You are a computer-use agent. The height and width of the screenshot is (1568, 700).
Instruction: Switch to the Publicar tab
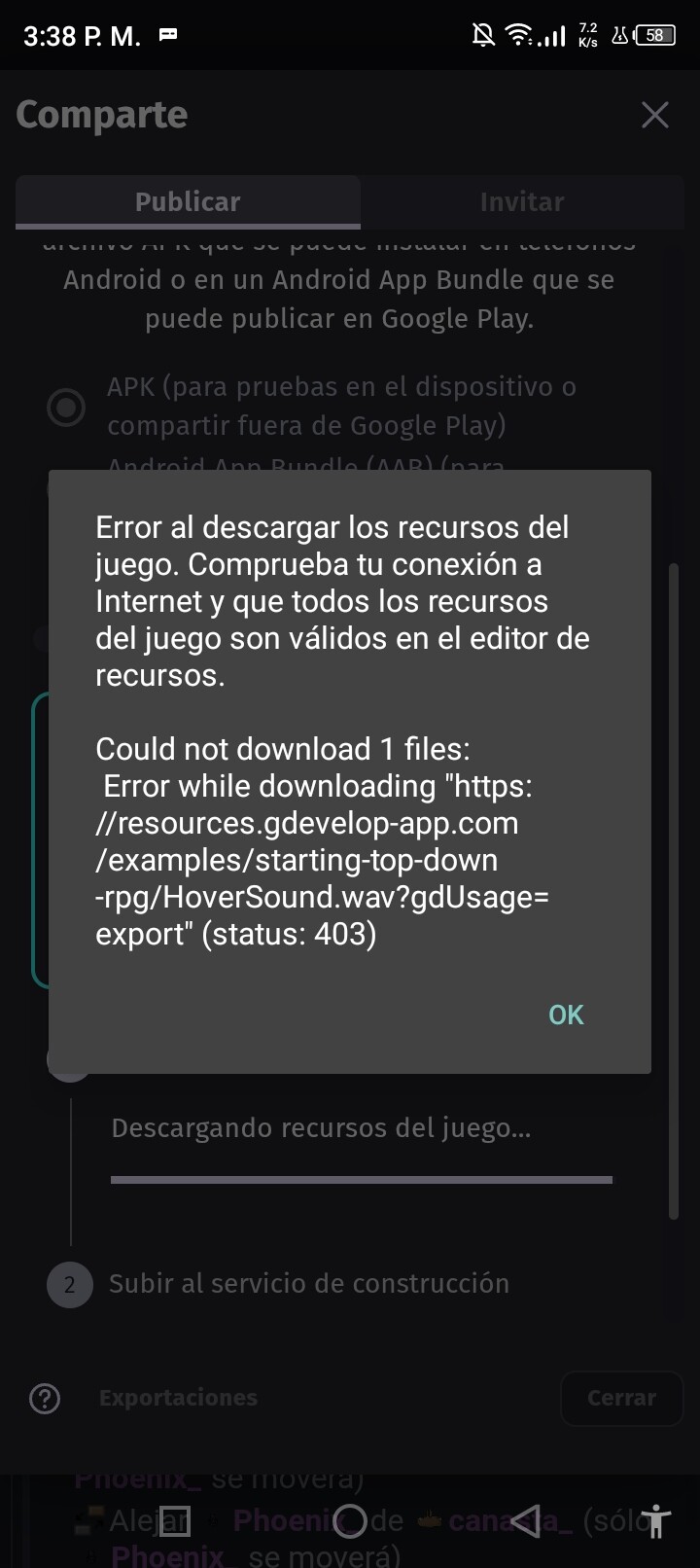[x=188, y=201]
